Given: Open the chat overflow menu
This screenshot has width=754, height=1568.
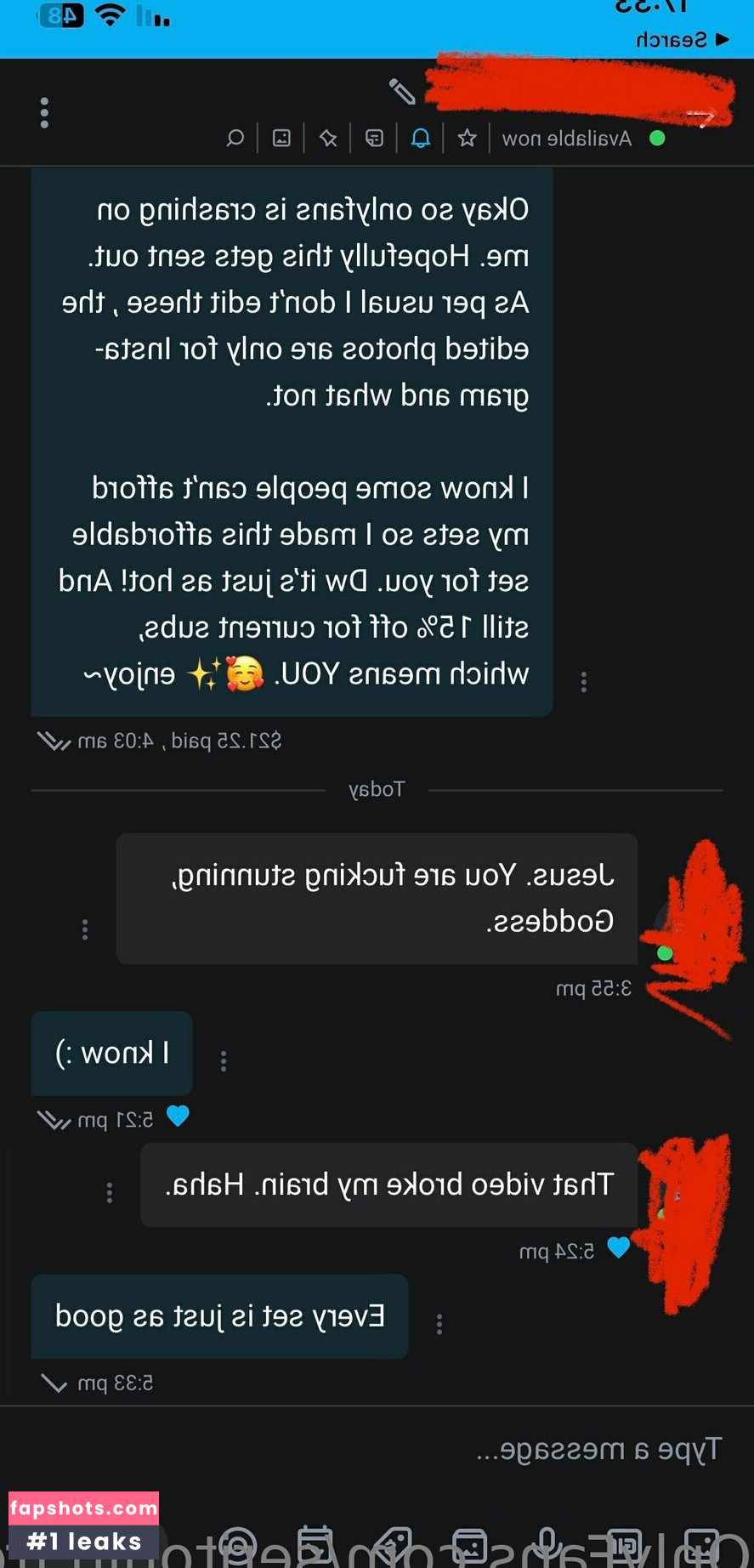Looking at the screenshot, I should pos(44,113).
